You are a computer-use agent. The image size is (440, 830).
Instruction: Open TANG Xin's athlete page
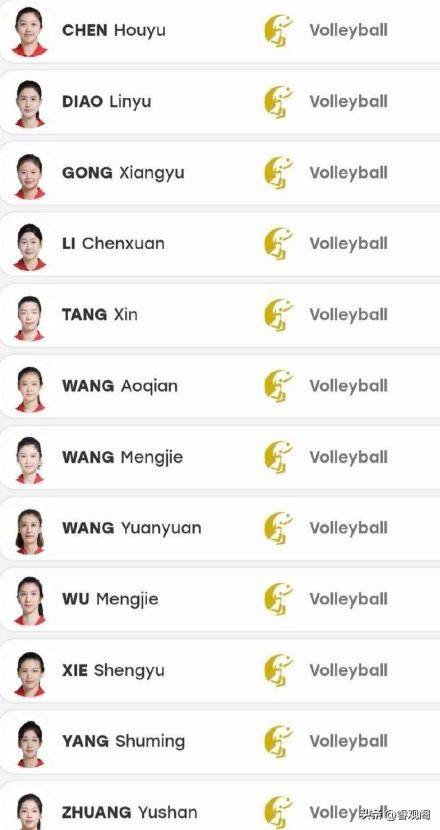pos(220,315)
